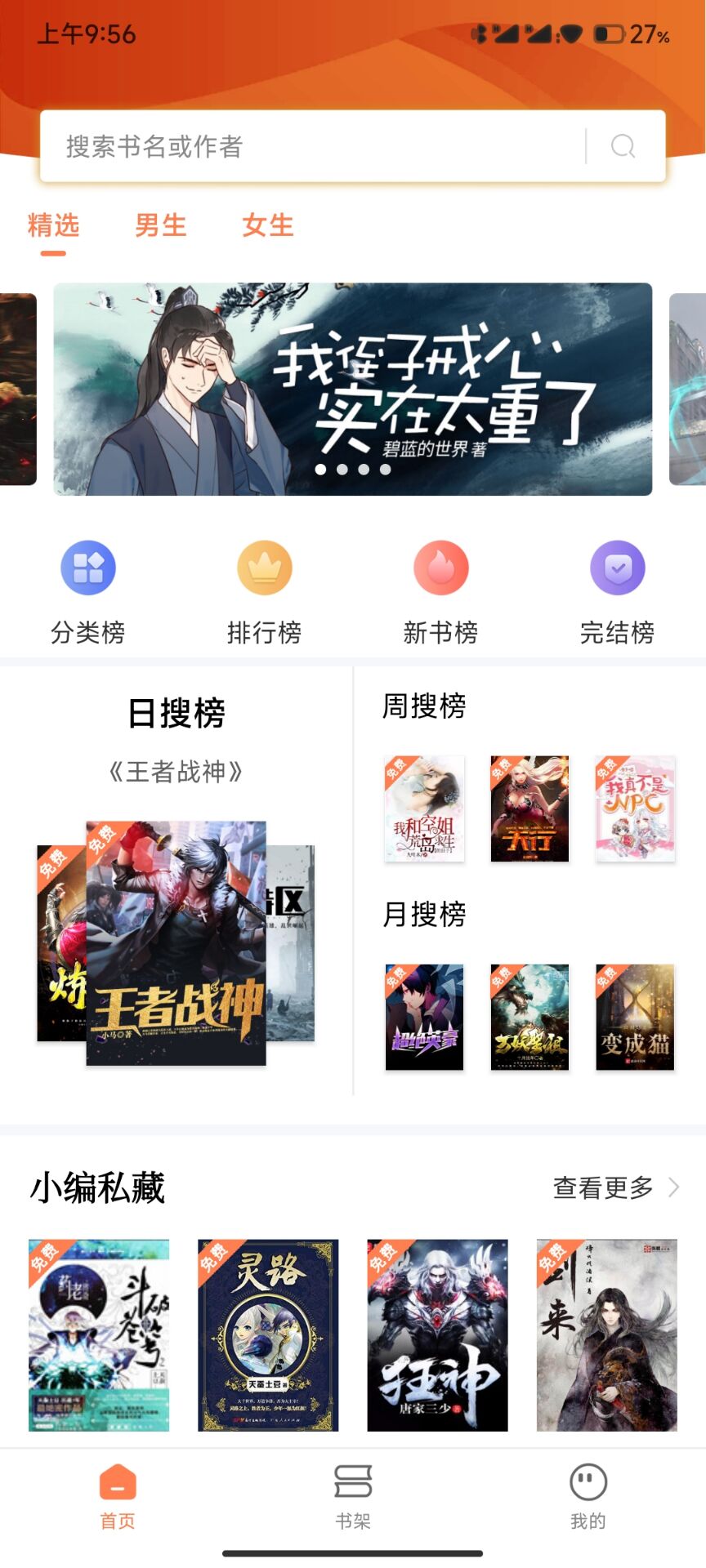Open the 灵路 book cover
The height and width of the screenshot is (1568, 706).
click(268, 1335)
